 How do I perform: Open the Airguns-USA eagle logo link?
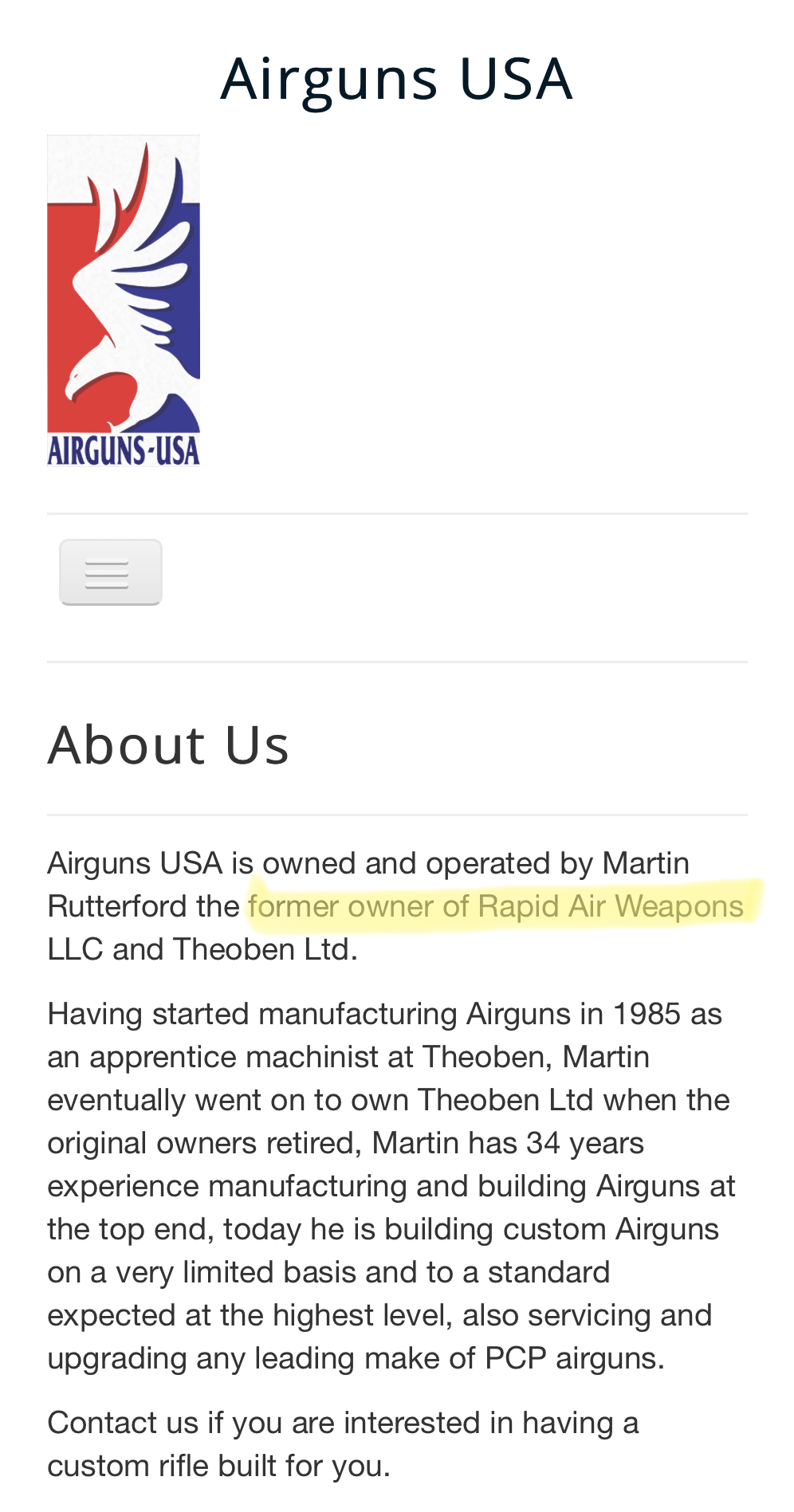124,300
